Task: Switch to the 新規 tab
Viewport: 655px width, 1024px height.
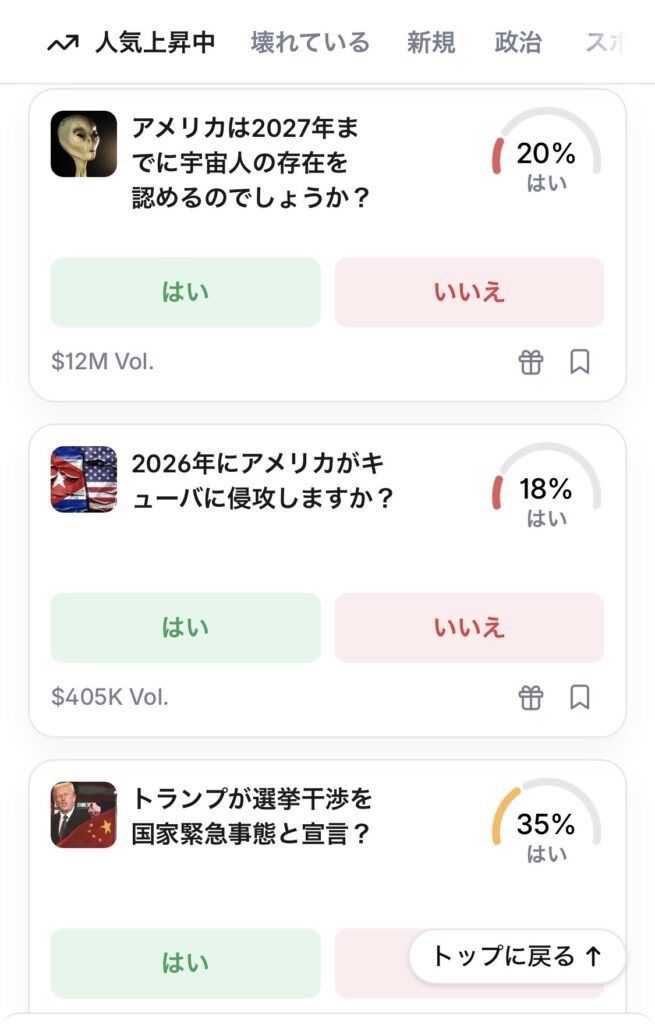Action: click(x=431, y=43)
